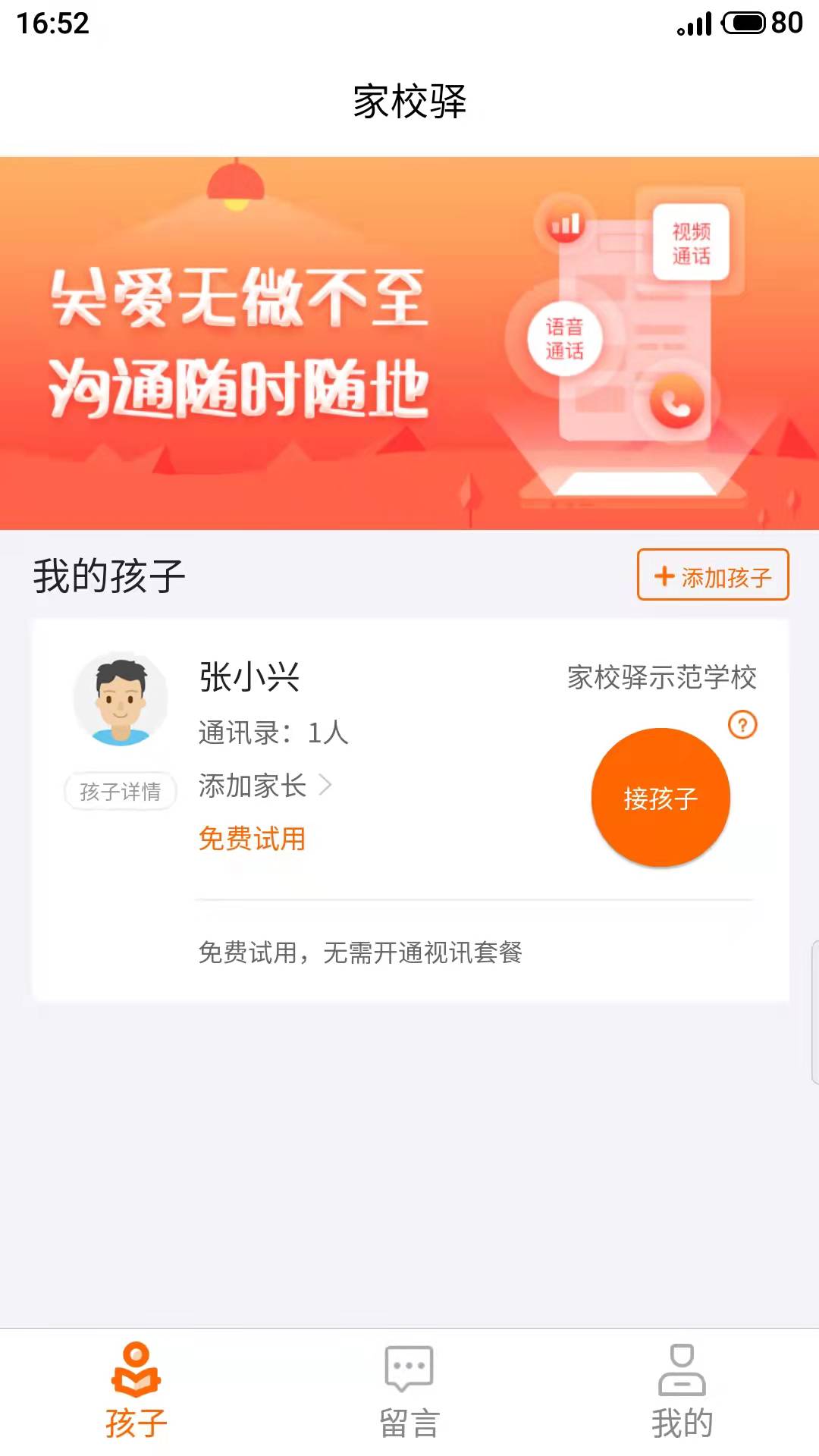Switch to the 留言 tab

[409, 1392]
